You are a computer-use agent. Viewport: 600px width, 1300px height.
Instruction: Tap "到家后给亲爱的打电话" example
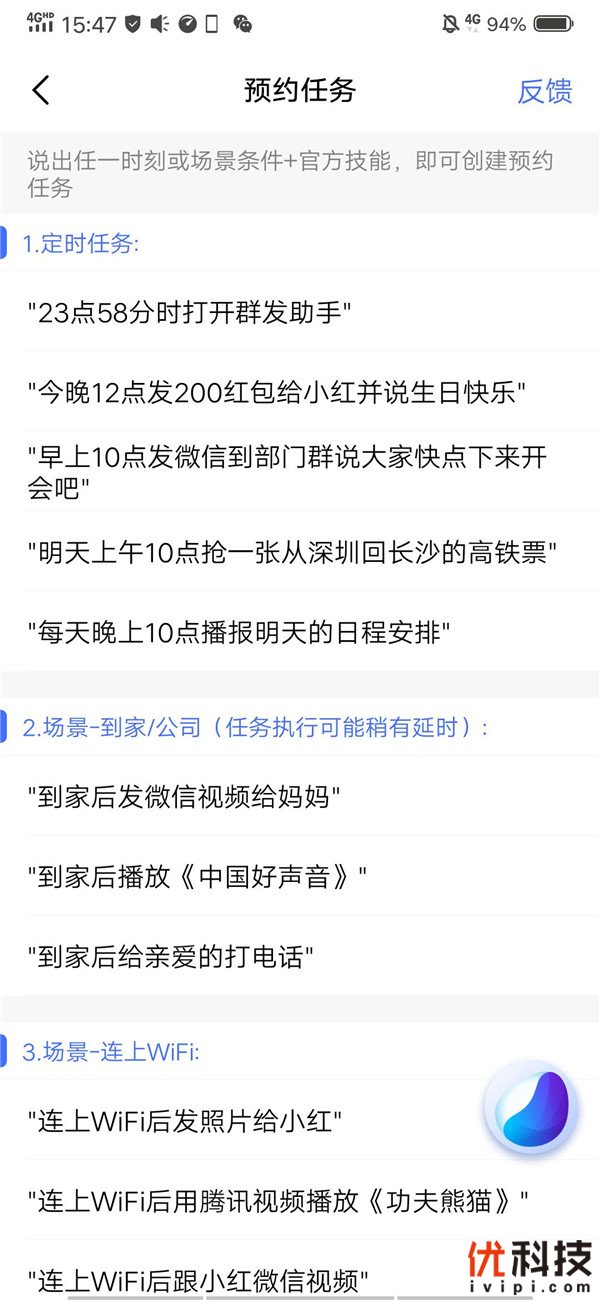[171, 956]
